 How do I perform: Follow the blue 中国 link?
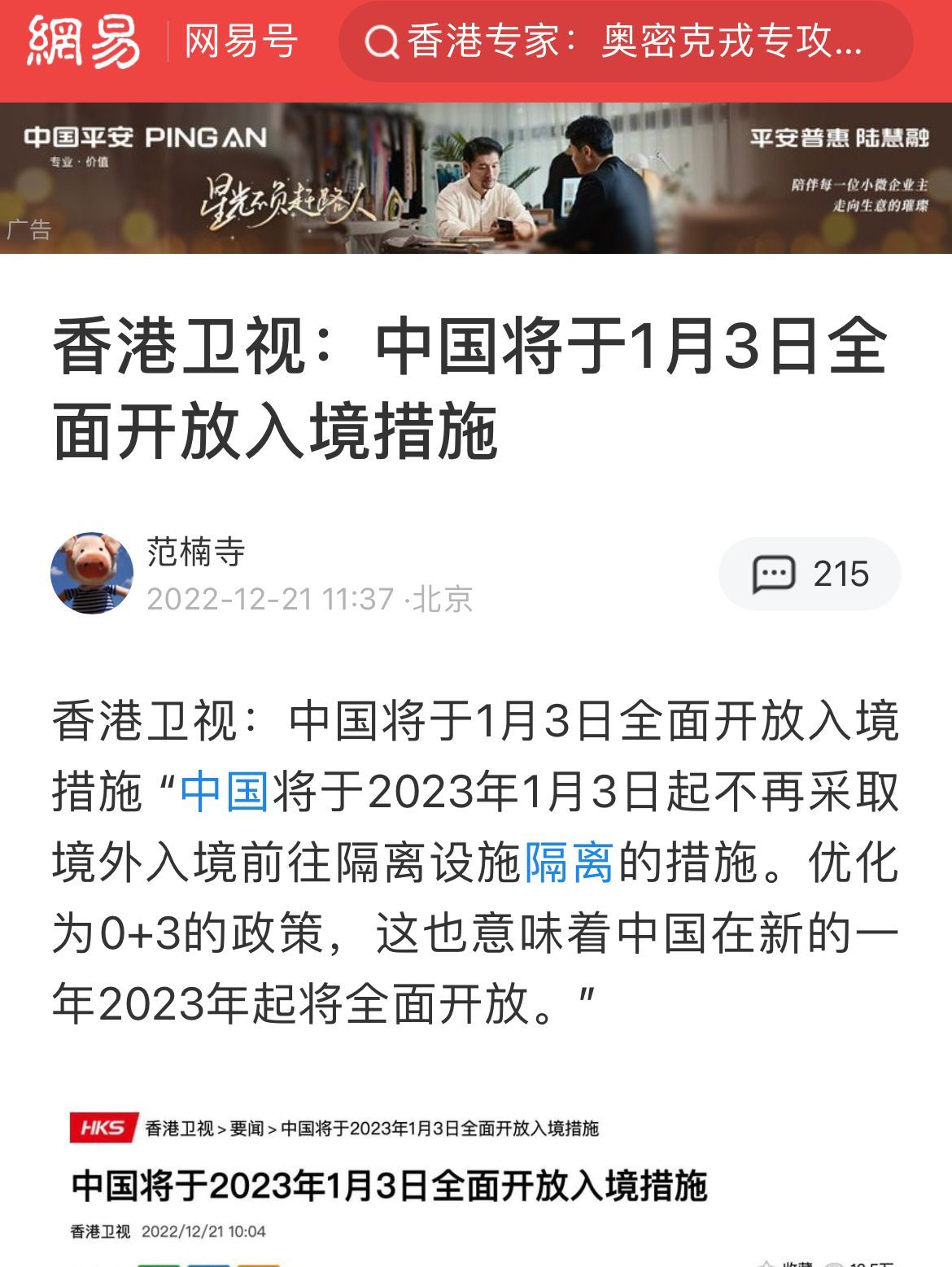pos(224,791)
